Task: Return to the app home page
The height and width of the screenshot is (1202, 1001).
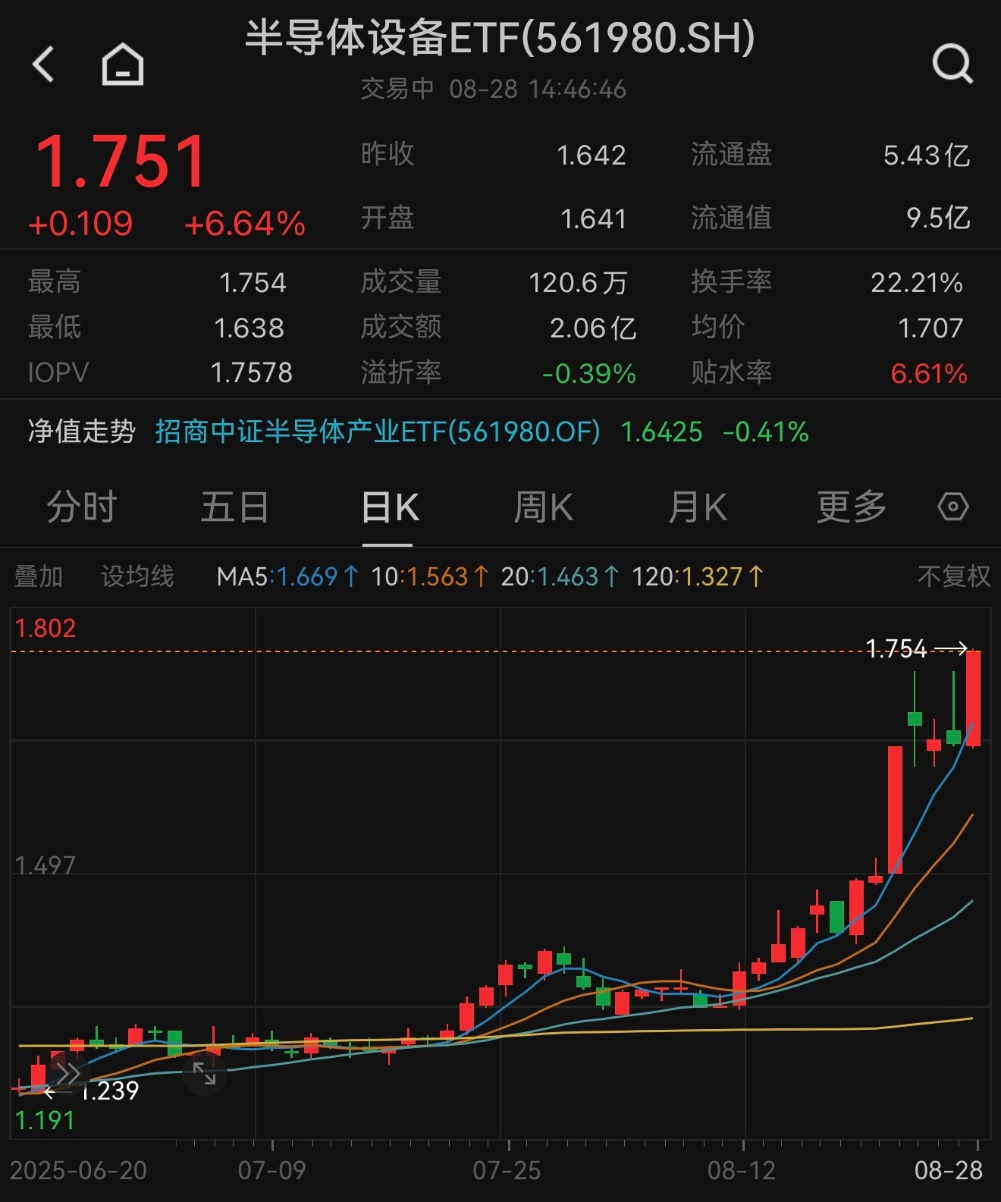Action: (123, 66)
